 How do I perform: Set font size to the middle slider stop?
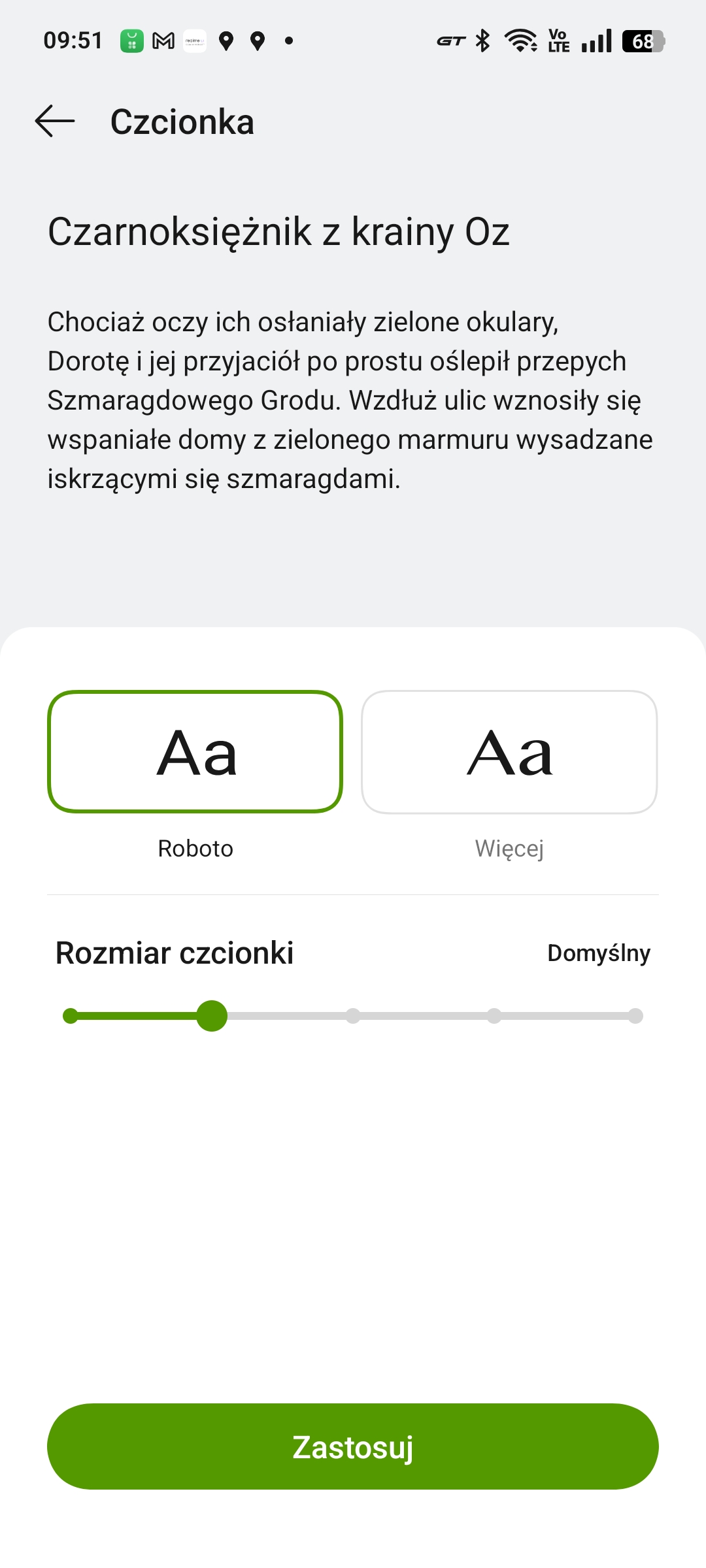353,1016
